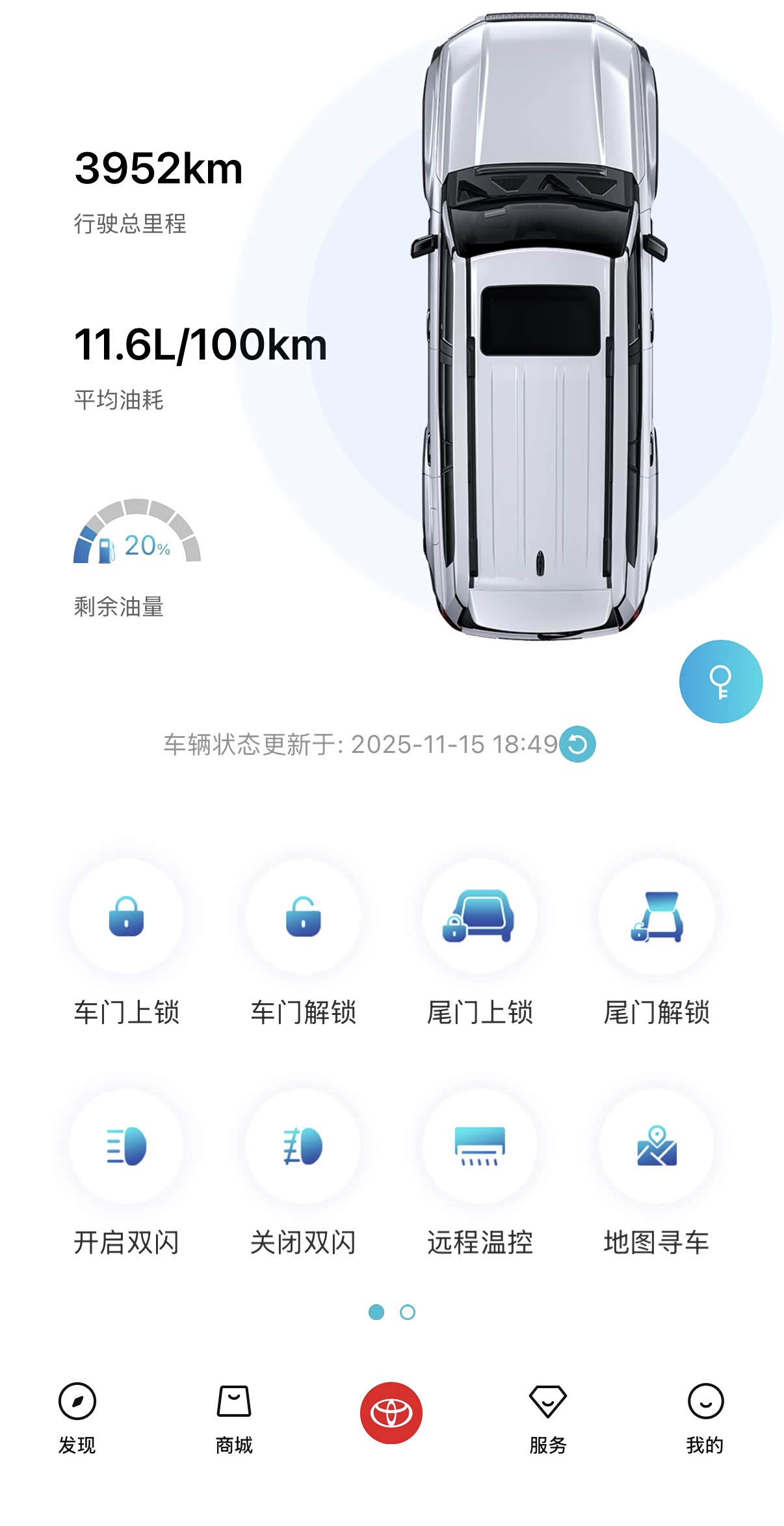784x1526 pixels.
Task: Open the 我的 profile tab
Action: tap(705, 1418)
